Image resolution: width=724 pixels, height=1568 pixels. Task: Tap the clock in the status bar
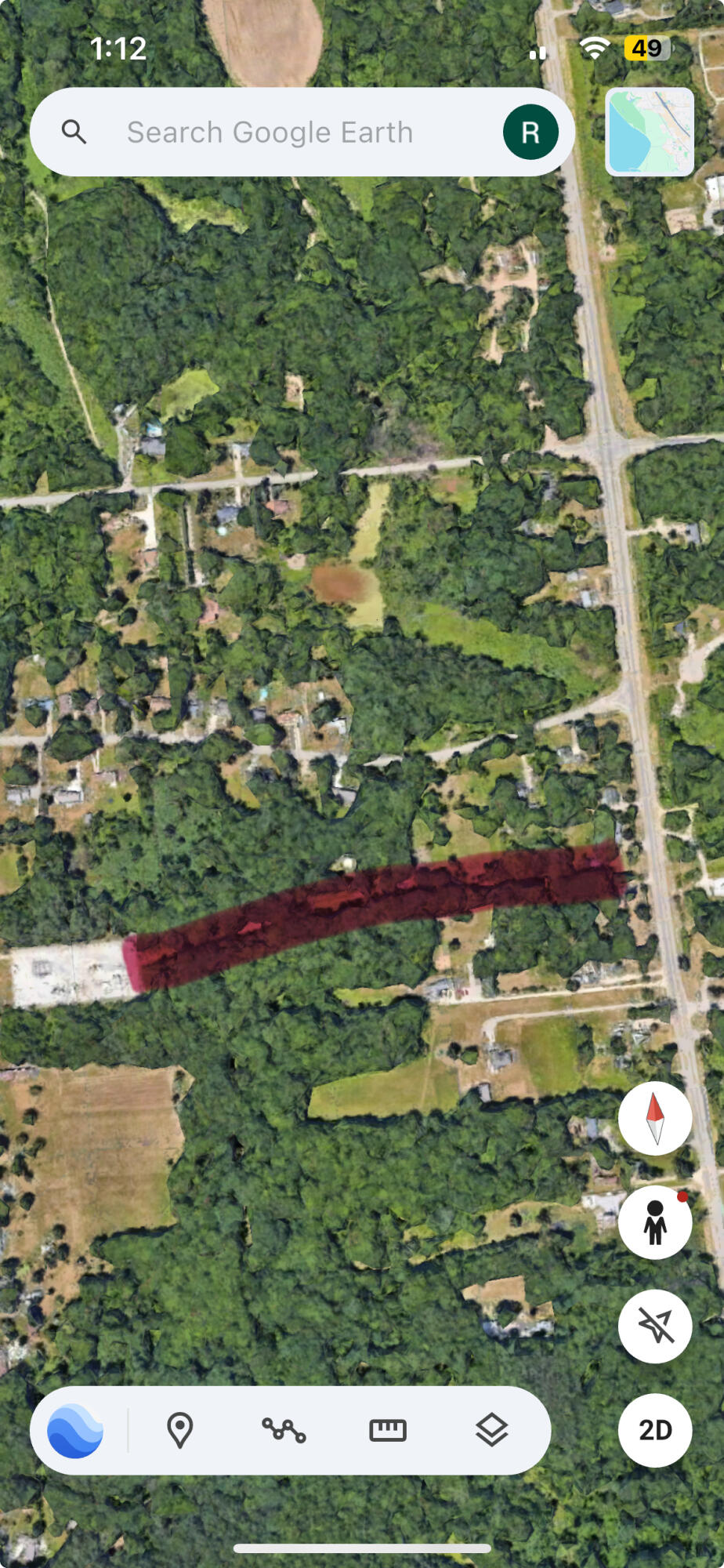click(119, 47)
